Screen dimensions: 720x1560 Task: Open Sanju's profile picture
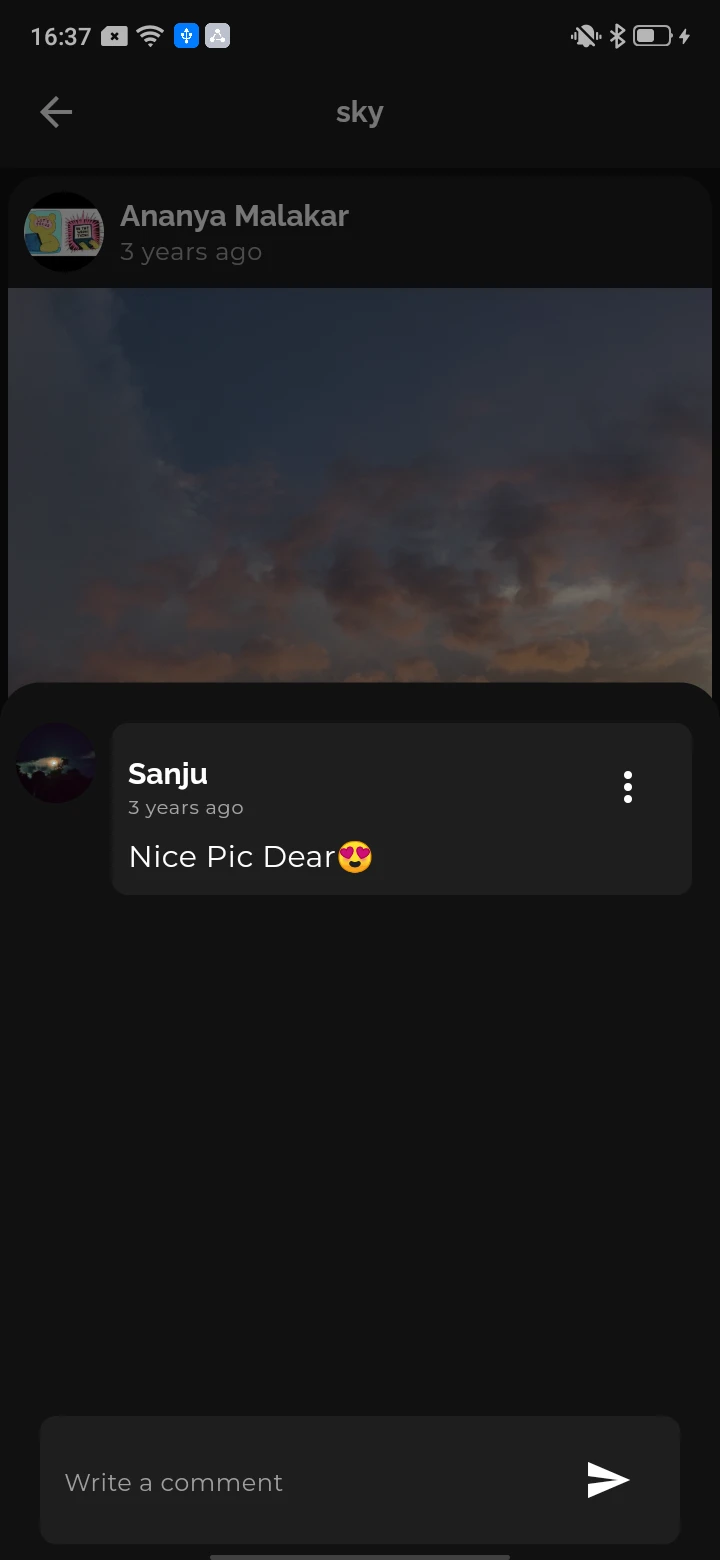56,763
